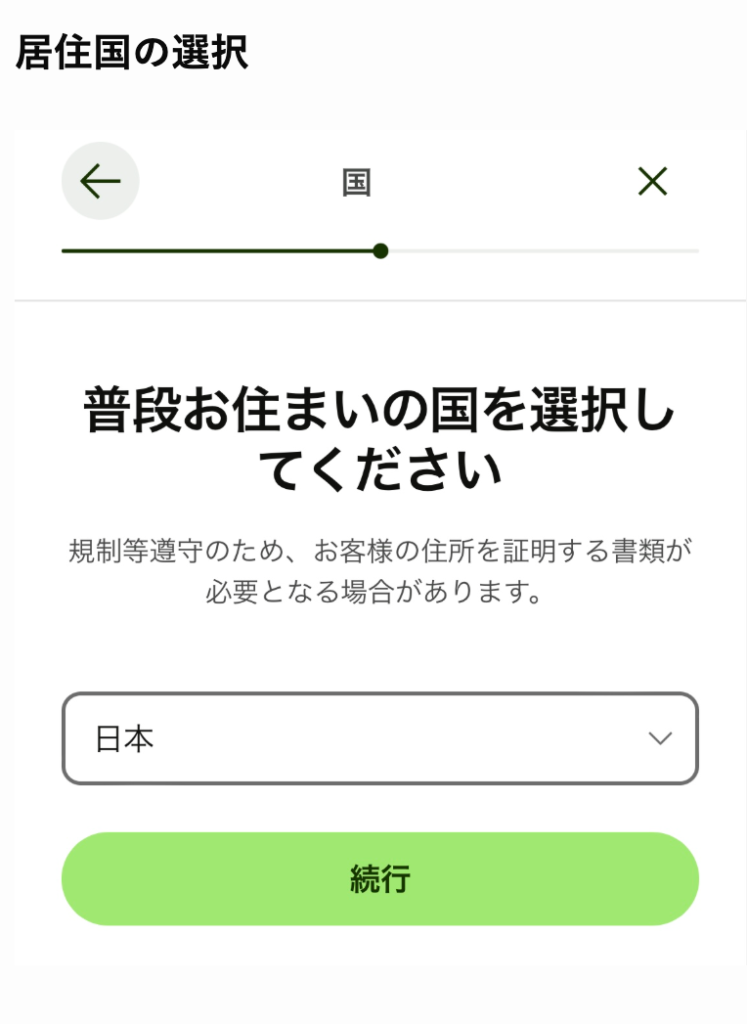The width and height of the screenshot is (747, 1024).
Task: Dismiss the dialog using the X icon
Action: coord(654,181)
